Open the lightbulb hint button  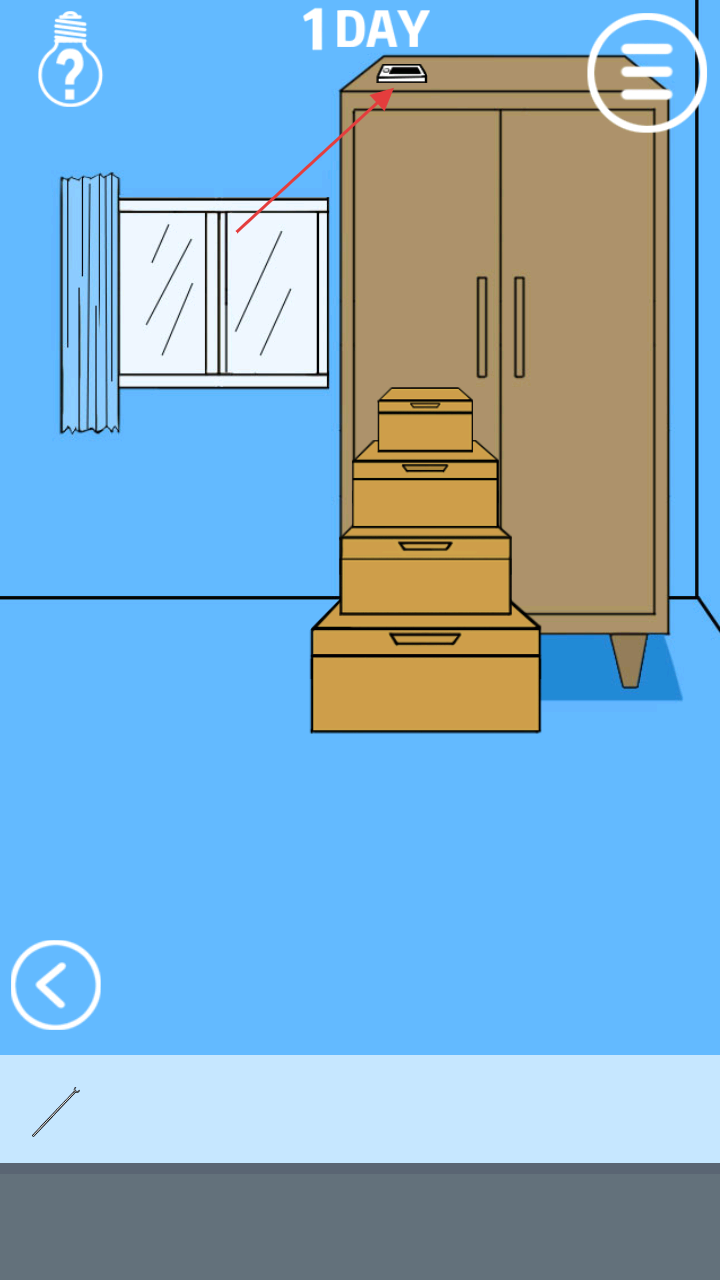(70, 62)
